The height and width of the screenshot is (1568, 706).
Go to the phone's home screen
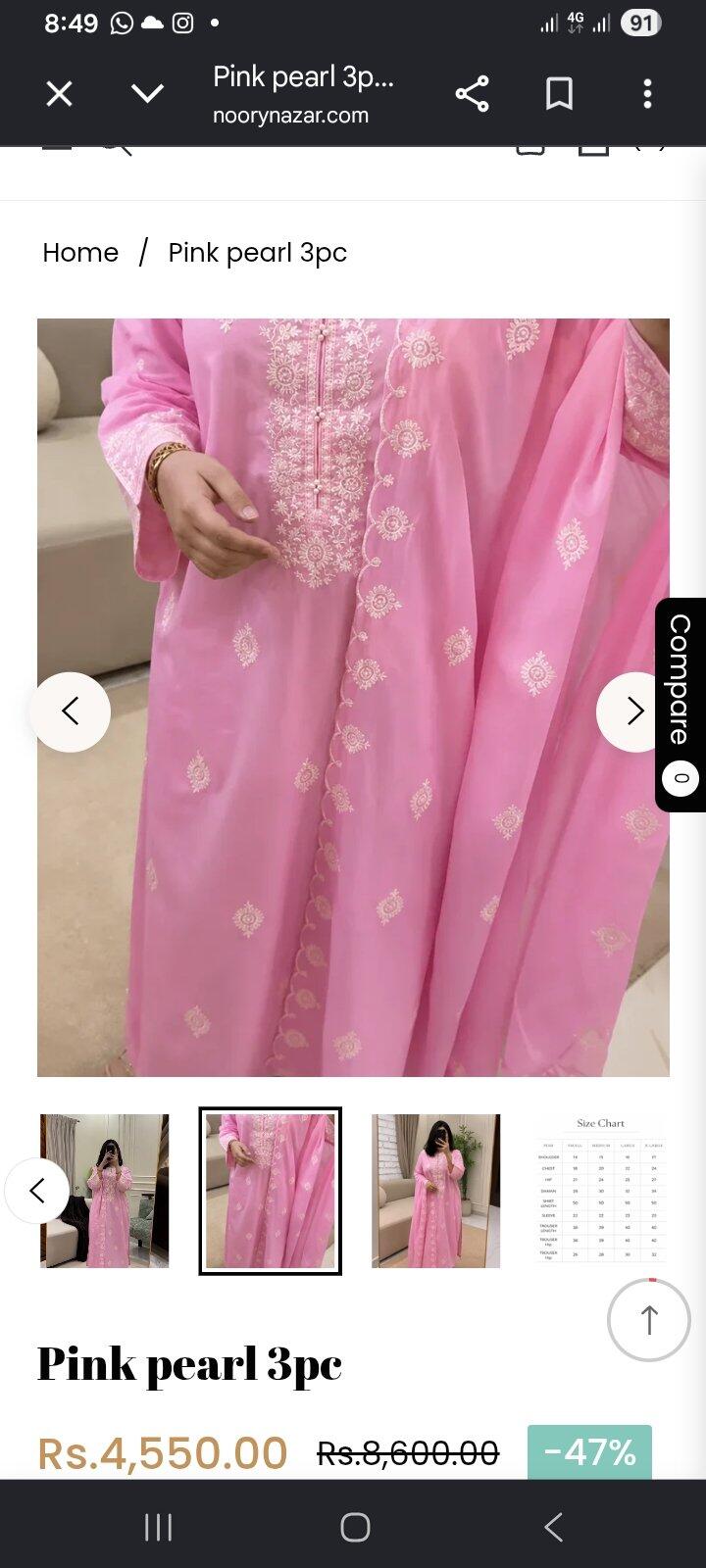tap(355, 1526)
